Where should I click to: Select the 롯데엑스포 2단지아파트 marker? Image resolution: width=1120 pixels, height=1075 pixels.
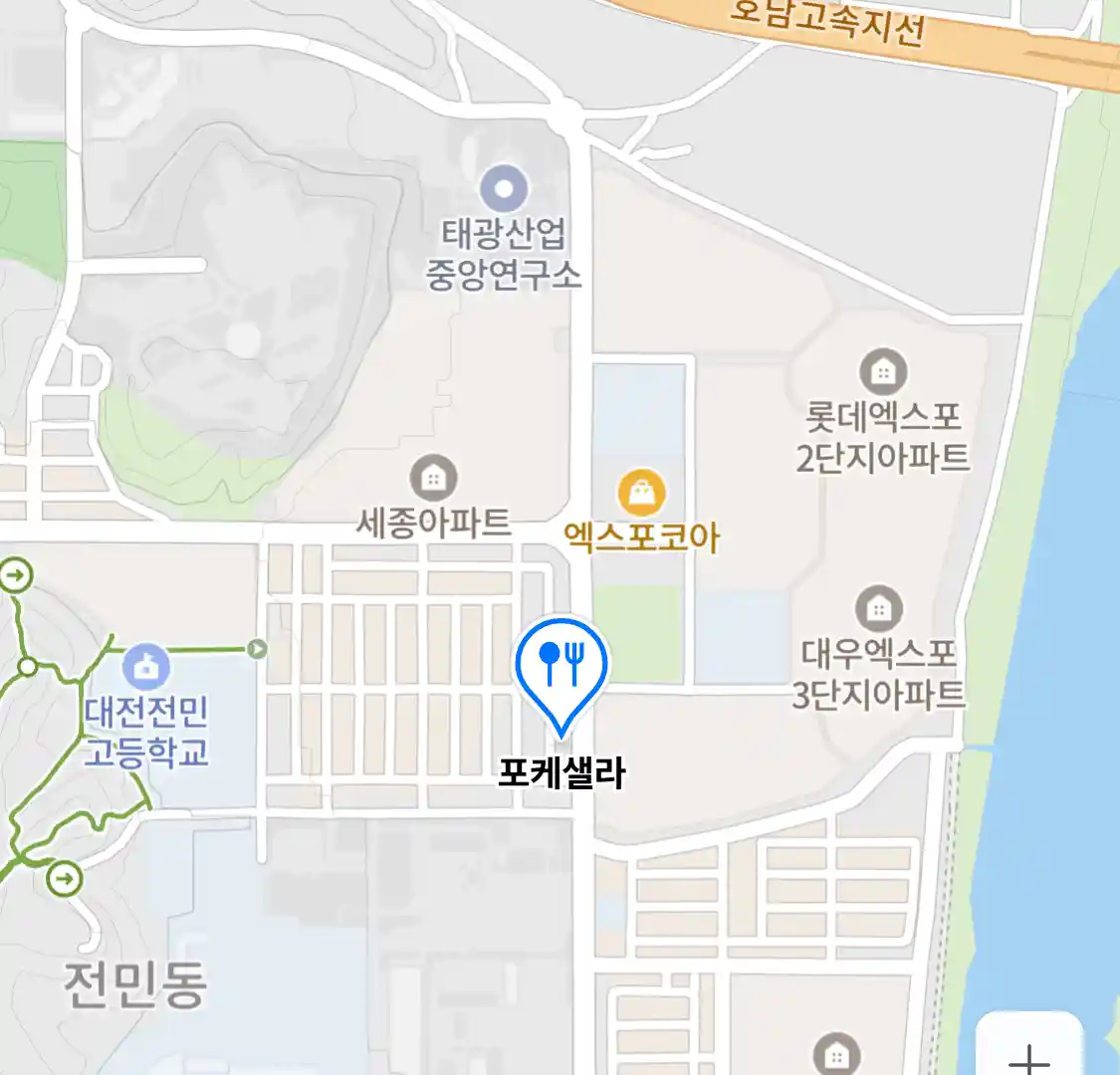coord(882,372)
